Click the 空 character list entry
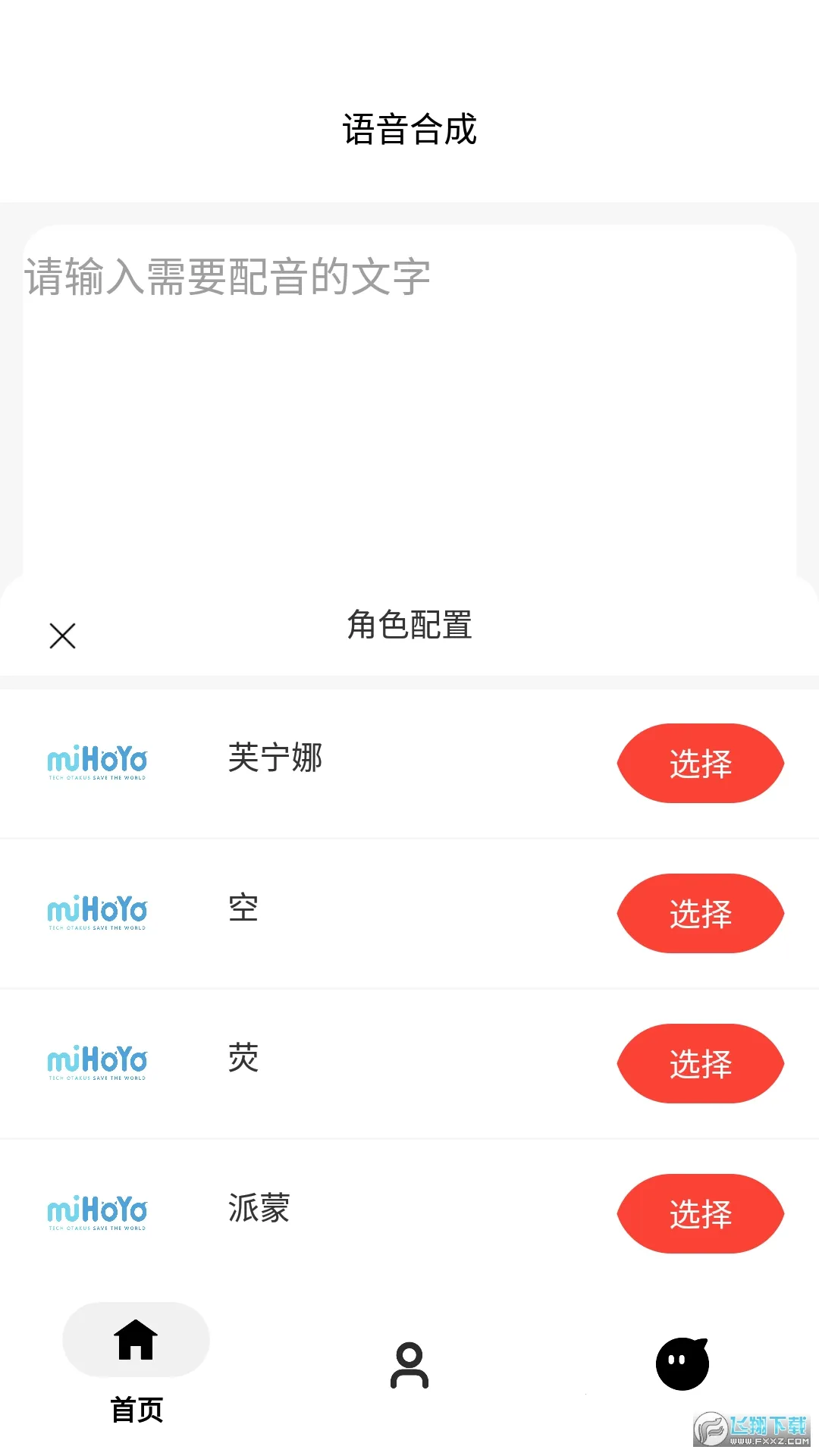The image size is (819, 1456). click(x=243, y=907)
